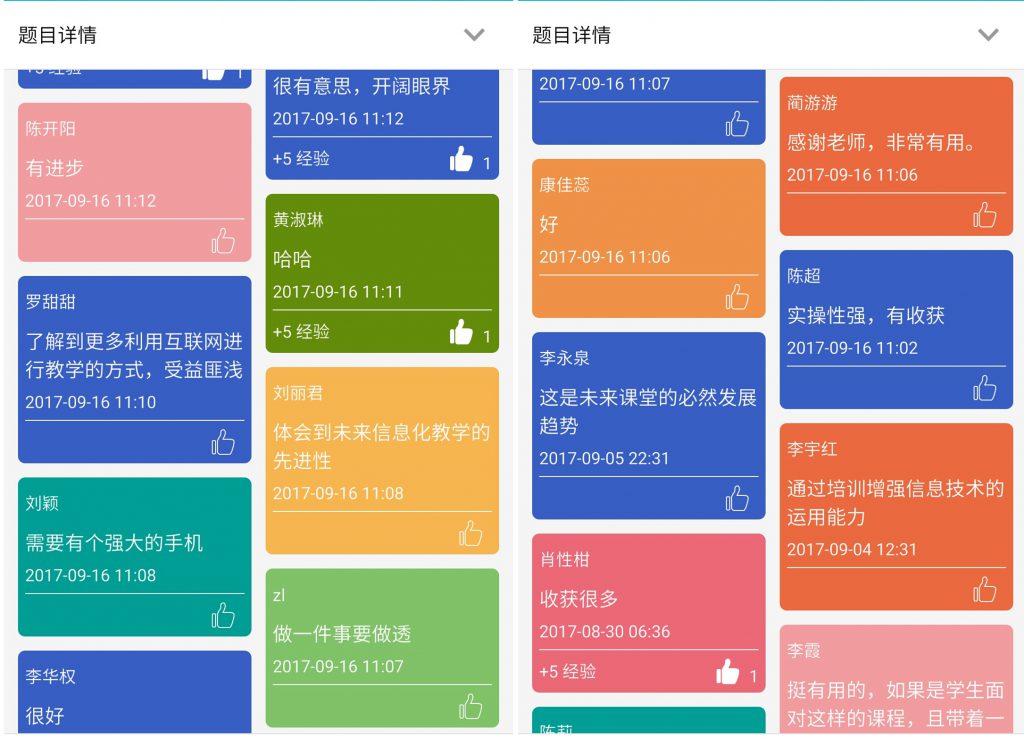Like 罗甜甜's comment about internet teaching
The width and height of the screenshot is (1024, 738).
click(223, 442)
